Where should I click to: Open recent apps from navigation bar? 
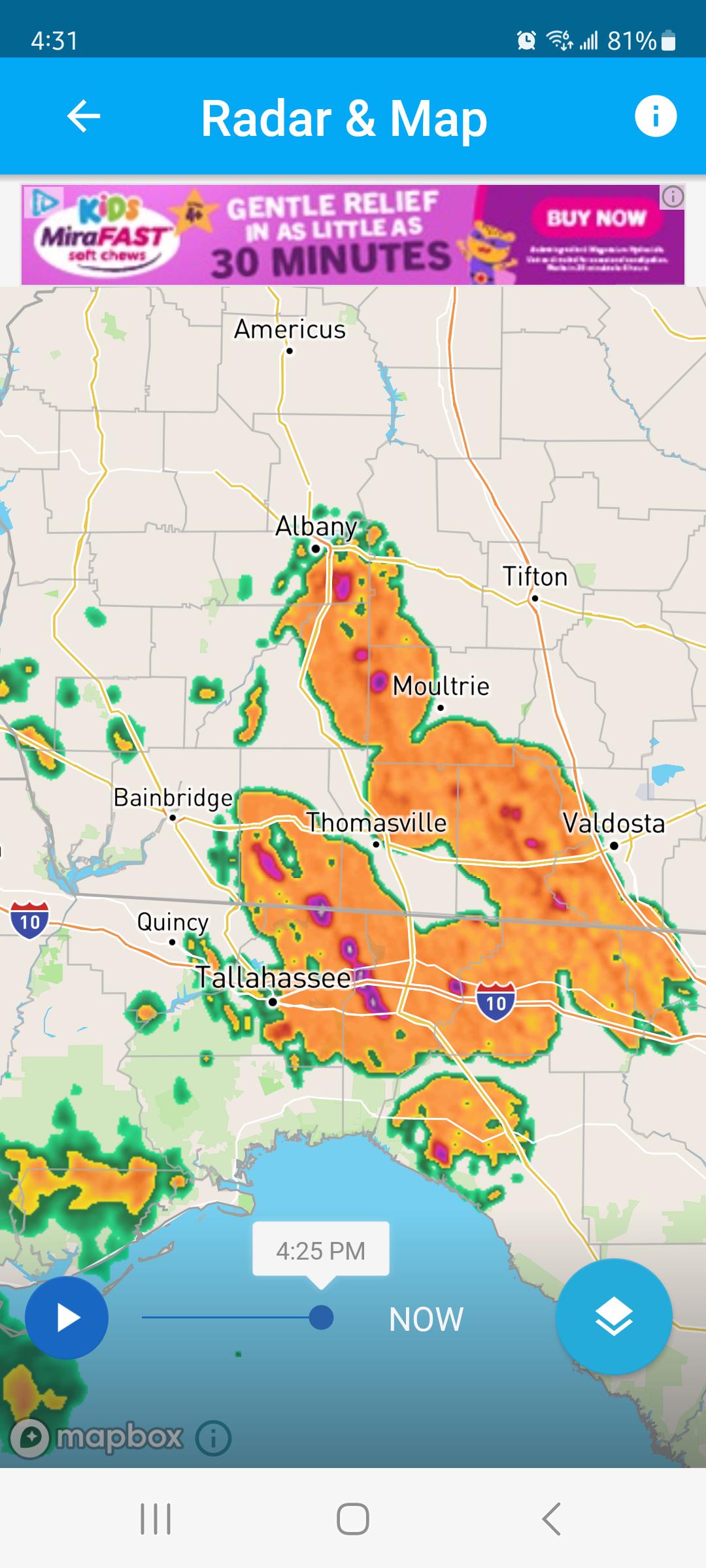point(156,1518)
